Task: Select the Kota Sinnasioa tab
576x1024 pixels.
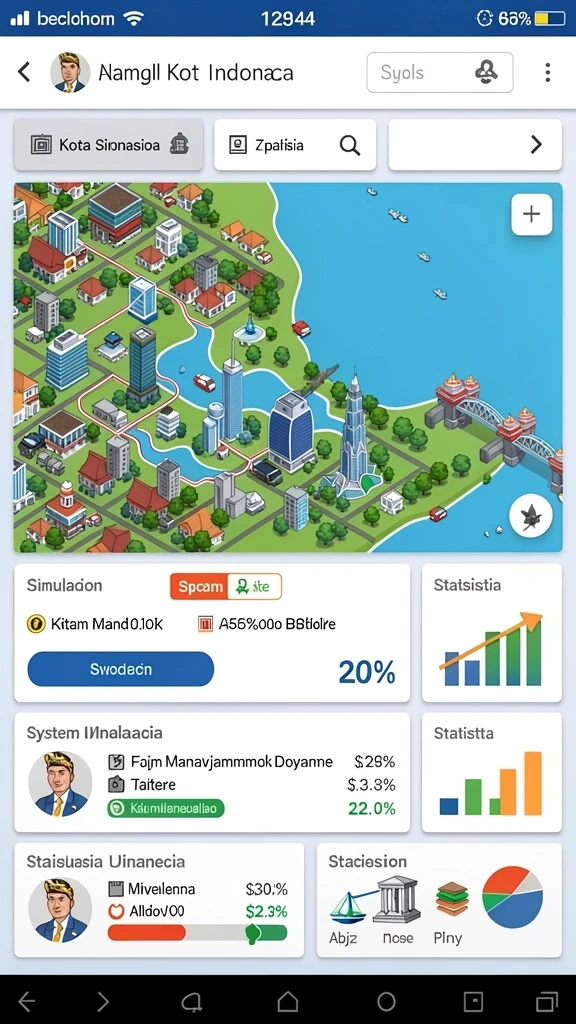Action: (108, 144)
